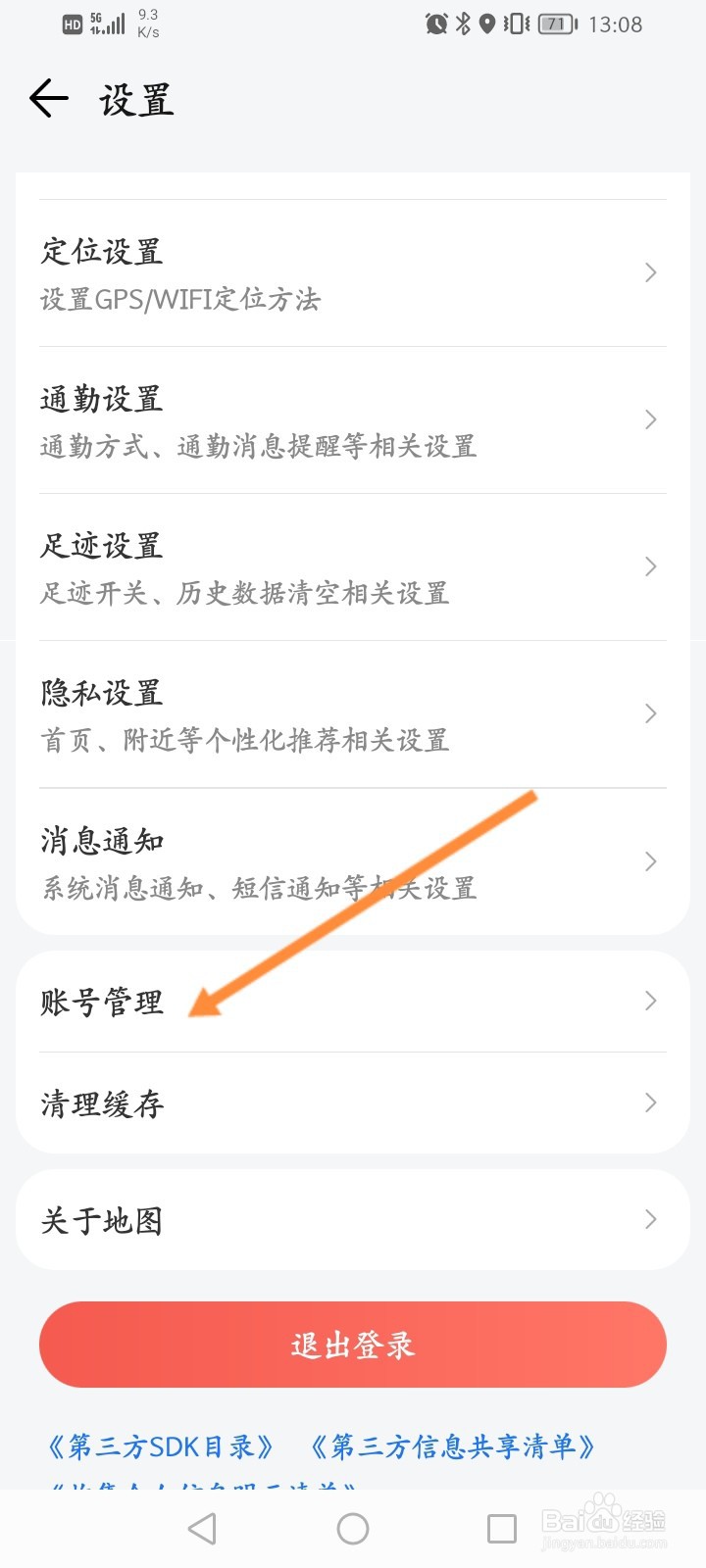Tap the 退出登录 logout button
The width and height of the screenshot is (706, 1568).
352,1345
